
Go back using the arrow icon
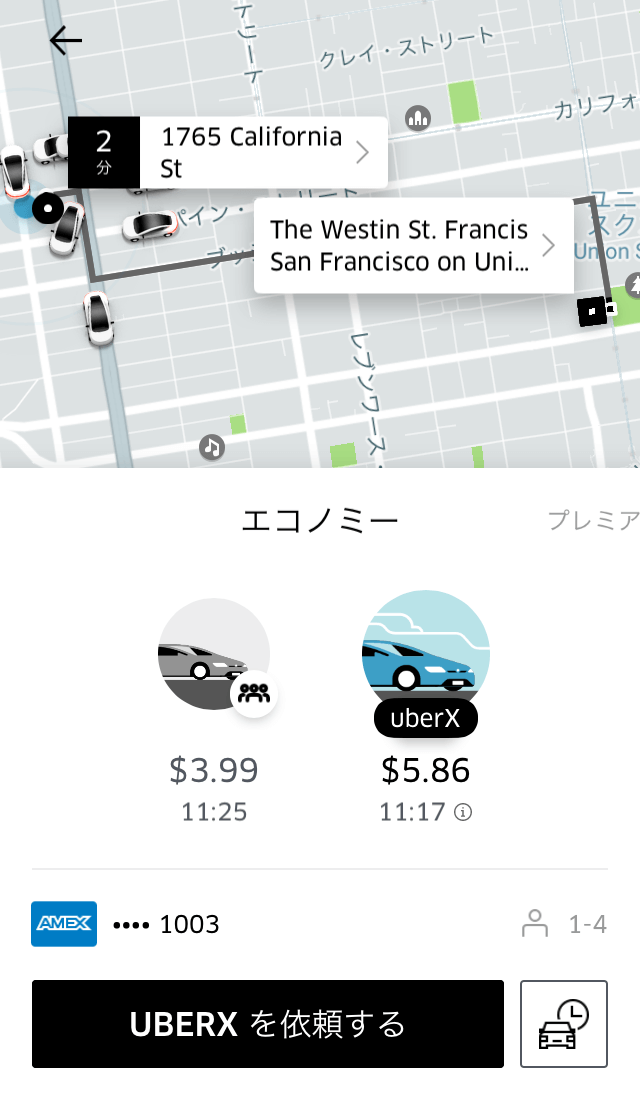66,40
